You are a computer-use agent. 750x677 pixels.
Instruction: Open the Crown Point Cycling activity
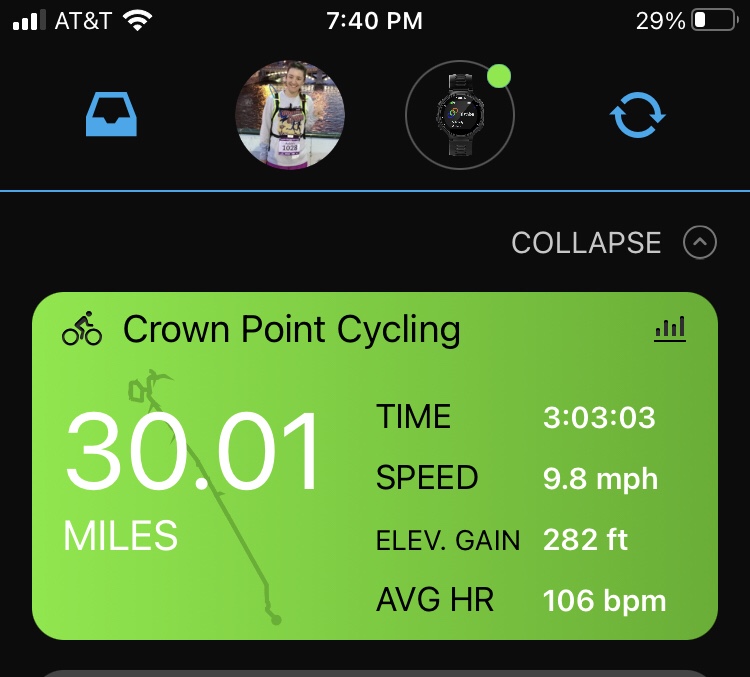(x=291, y=330)
